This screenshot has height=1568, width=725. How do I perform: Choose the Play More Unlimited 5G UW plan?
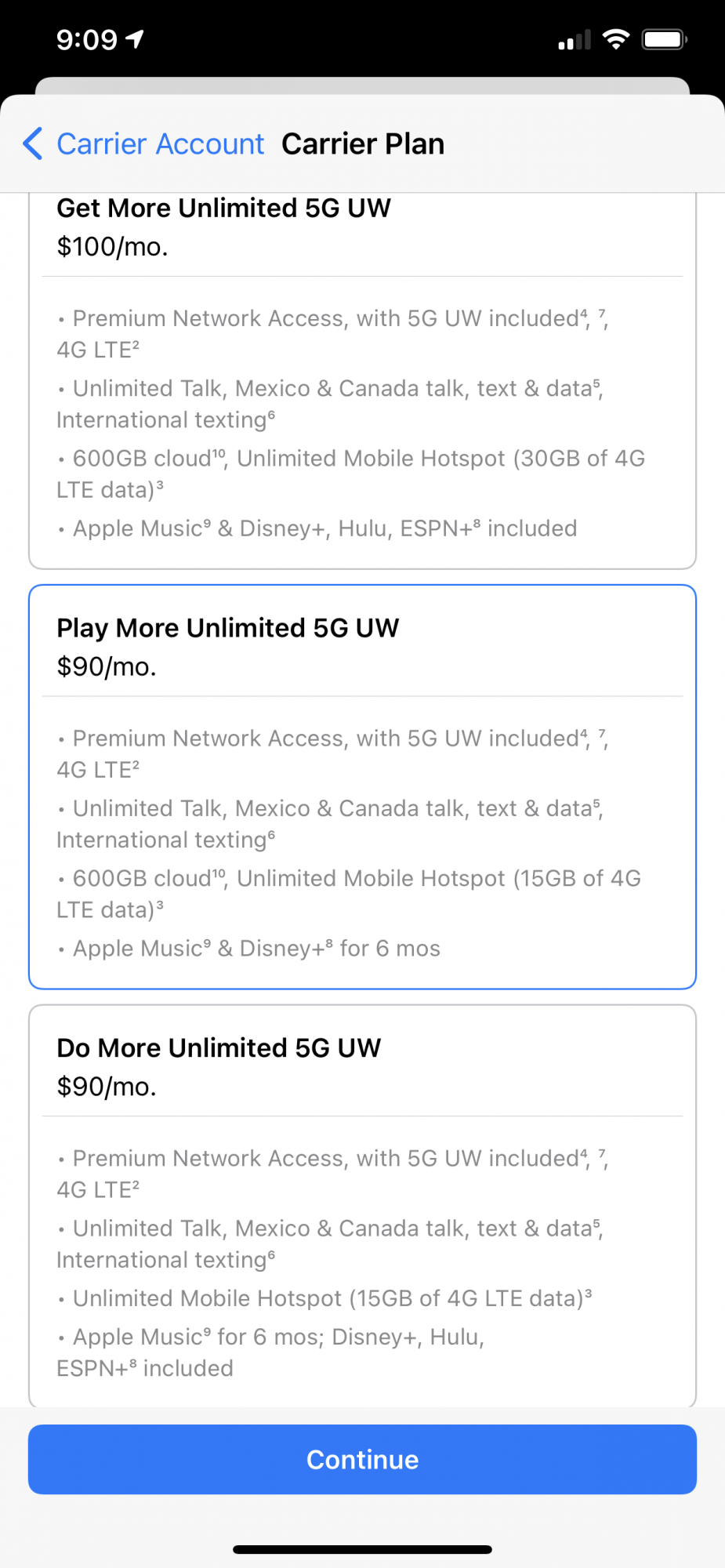[362, 786]
